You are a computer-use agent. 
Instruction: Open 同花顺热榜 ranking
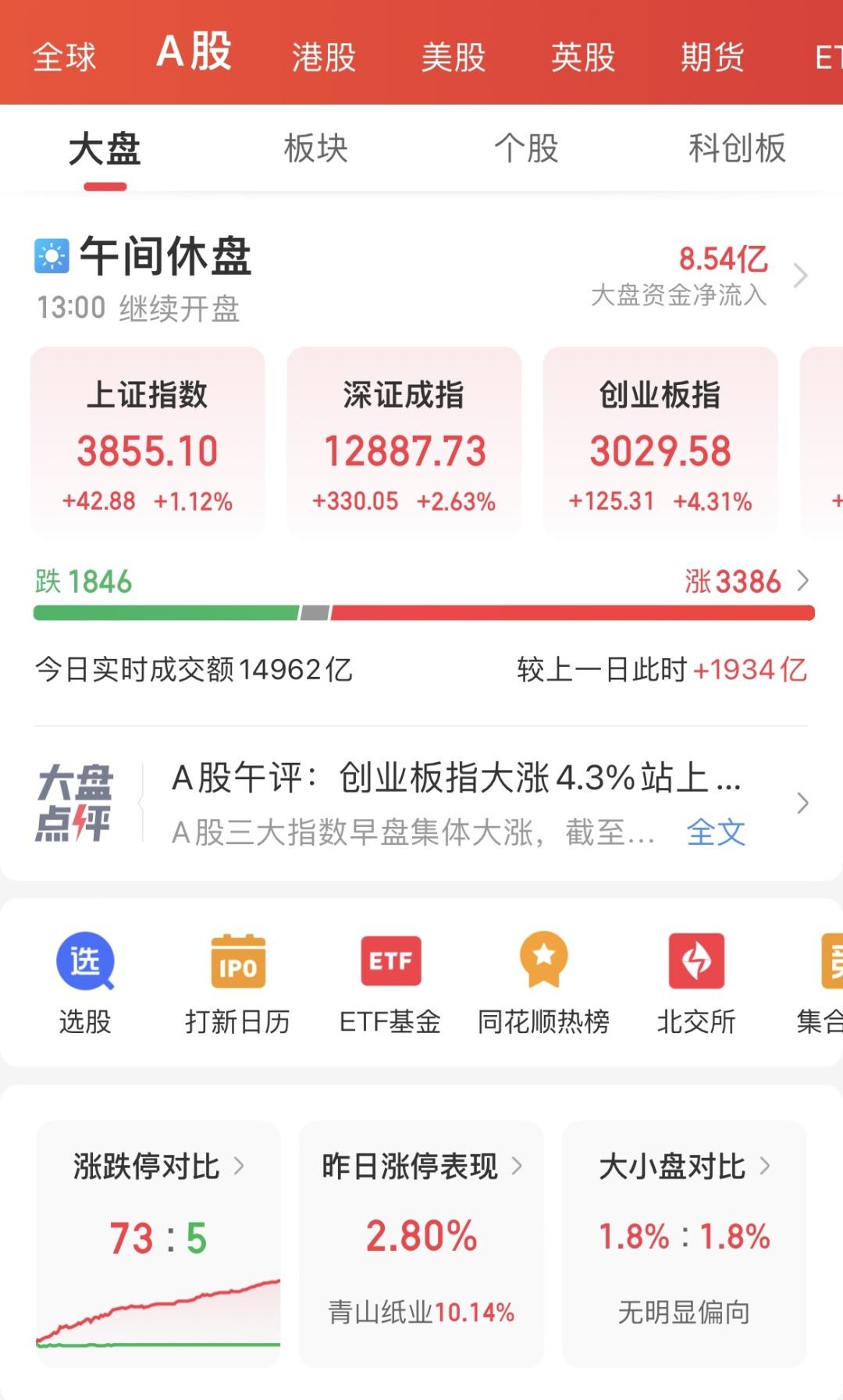coord(543,982)
